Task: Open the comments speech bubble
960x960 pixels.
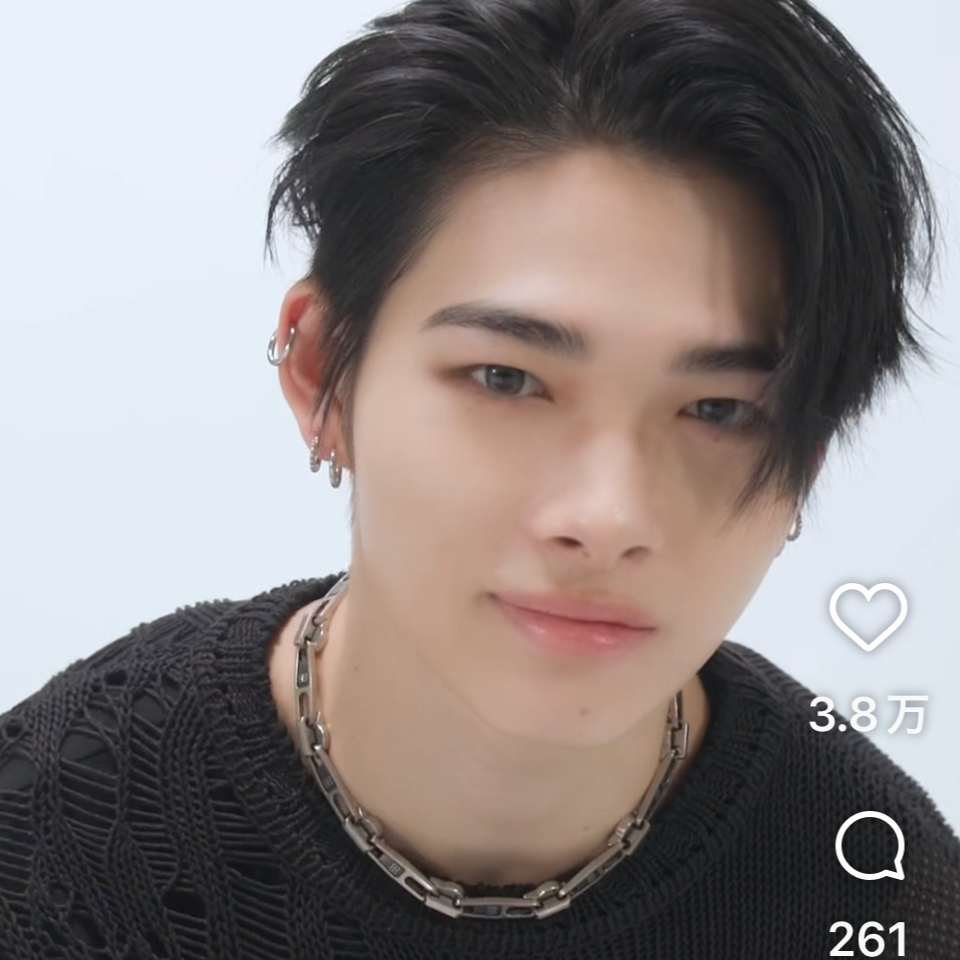Action: tap(868, 846)
